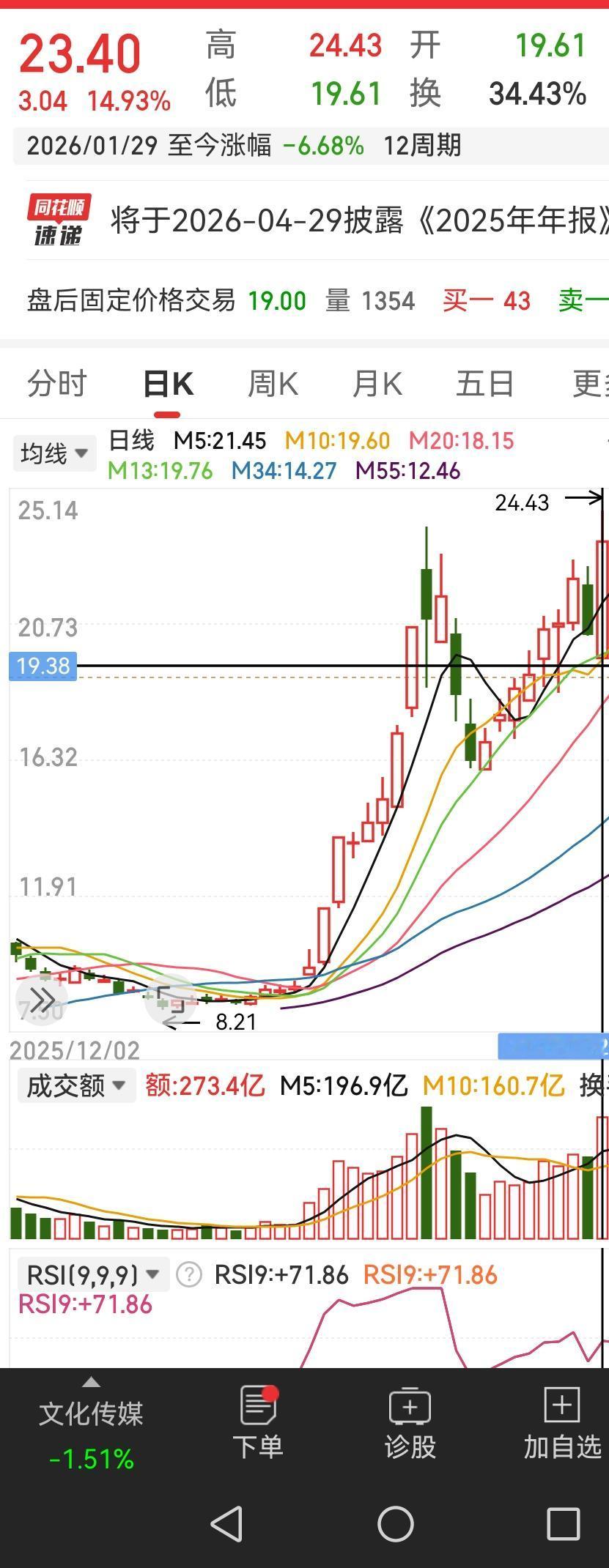Open 下单 to place an order
The image size is (609, 1568).
[x=258, y=1424]
